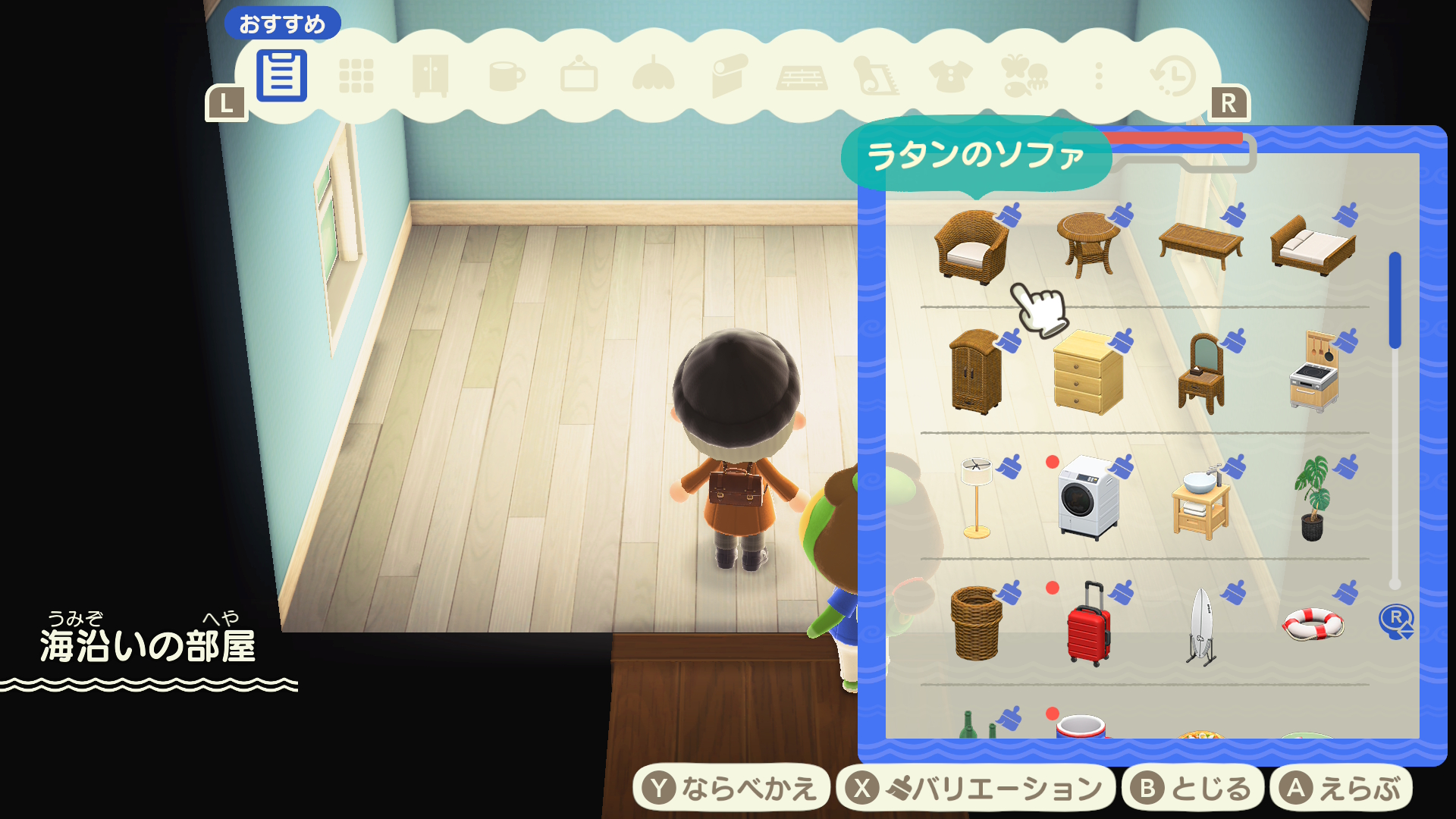This screenshot has height=819, width=1456.
Task: Switch to the clothing shirt tab
Action: (950, 76)
